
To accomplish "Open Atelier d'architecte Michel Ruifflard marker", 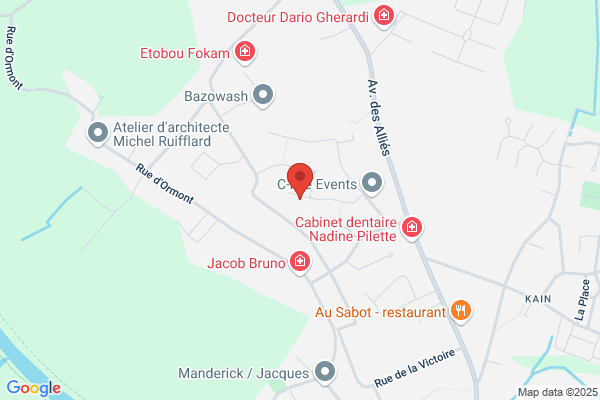I will coord(98,133).
